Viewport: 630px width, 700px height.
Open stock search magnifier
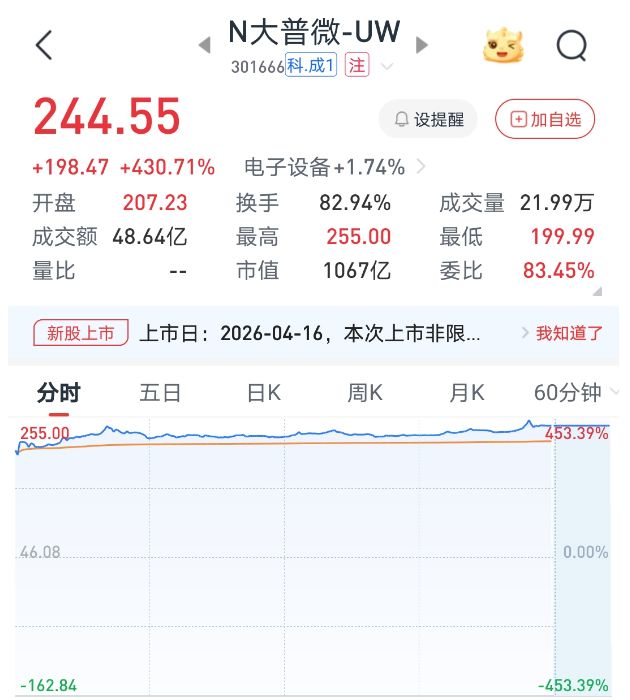point(572,45)
